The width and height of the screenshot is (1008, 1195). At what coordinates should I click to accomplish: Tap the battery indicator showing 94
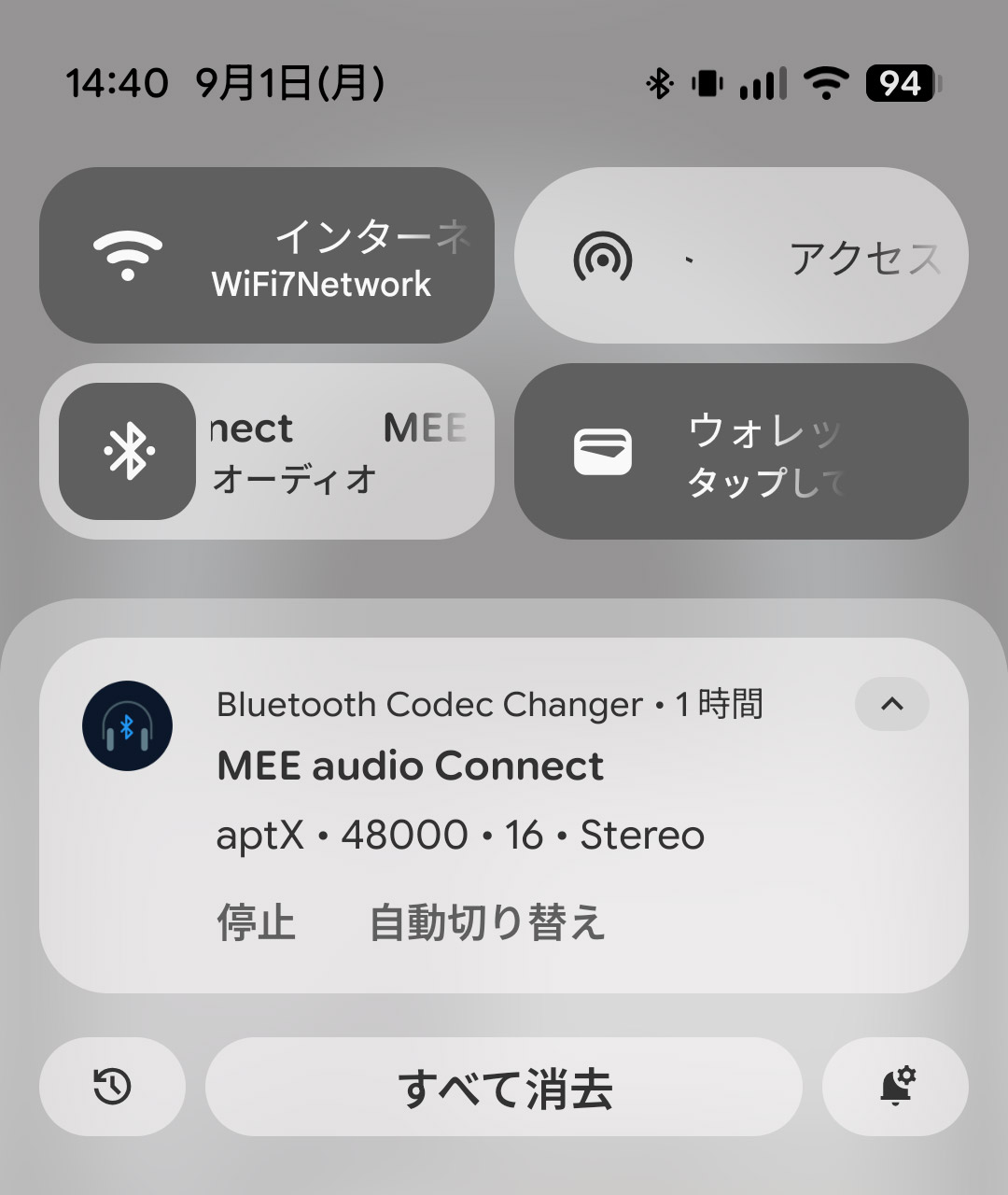899,83
